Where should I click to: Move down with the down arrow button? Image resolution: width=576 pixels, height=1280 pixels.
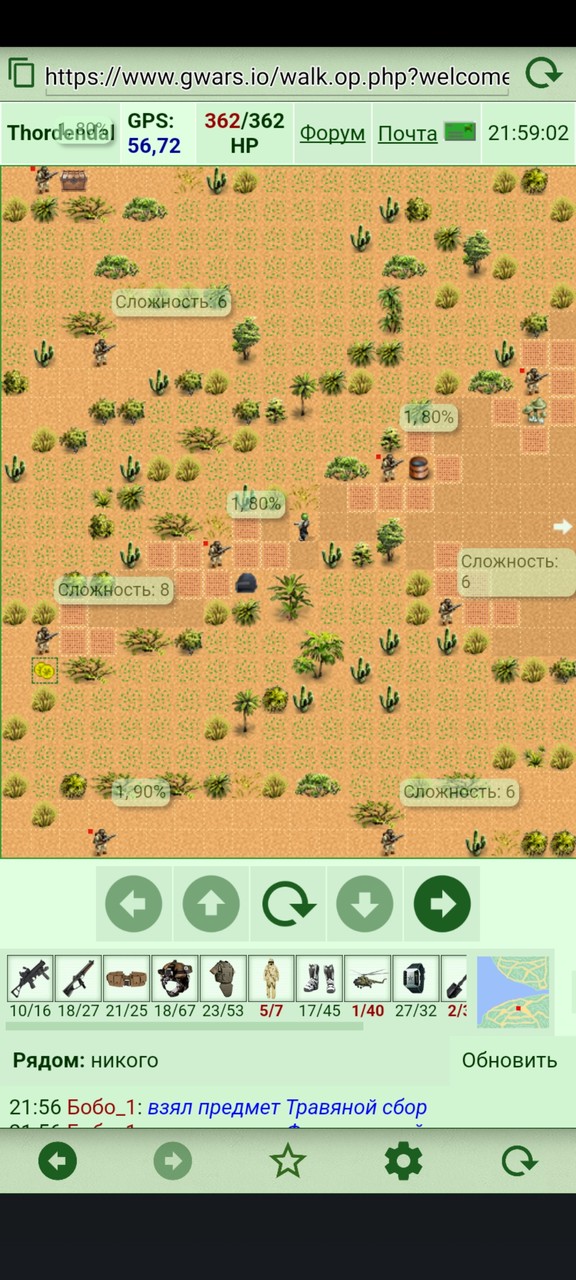(365, 904)
